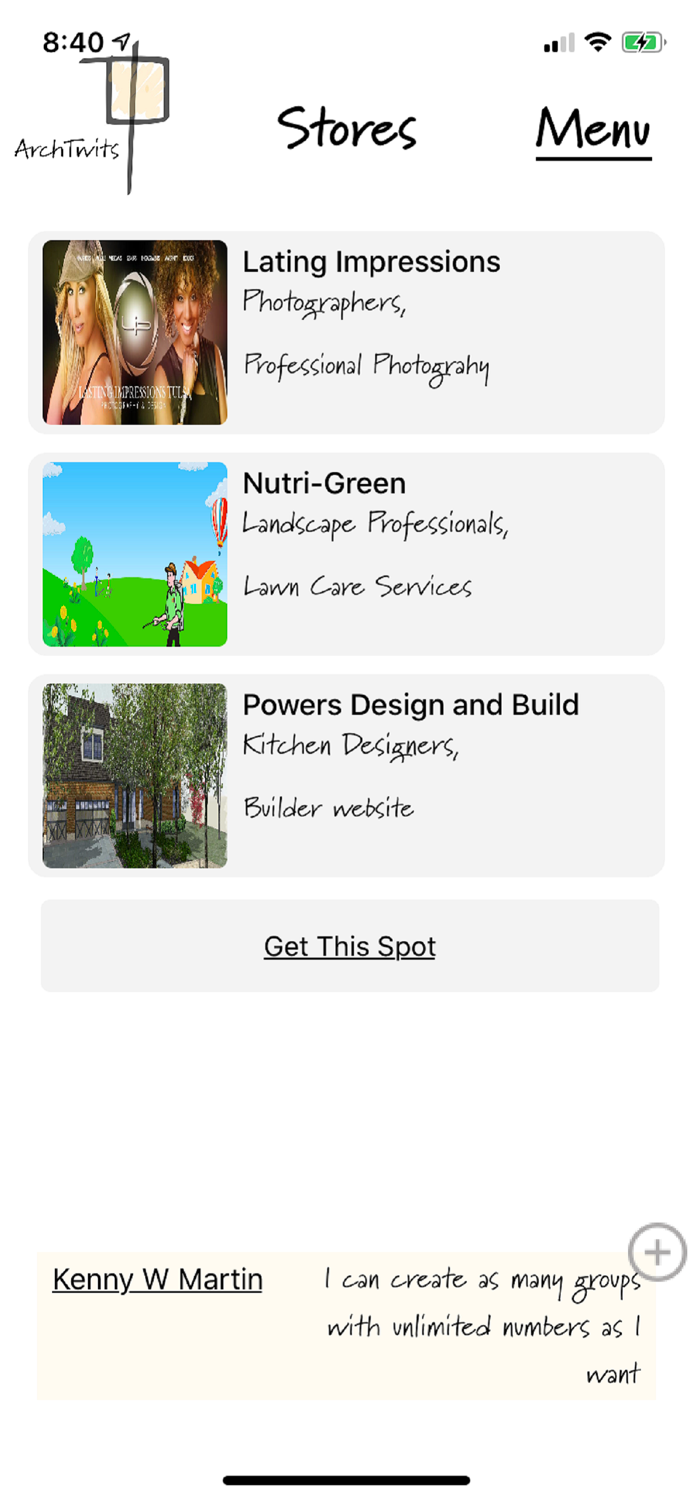The width and height of the screenshot is (693, 1500).
Task: Open Kenny W Martin's profile link
Action: (x=157, y=1279)
